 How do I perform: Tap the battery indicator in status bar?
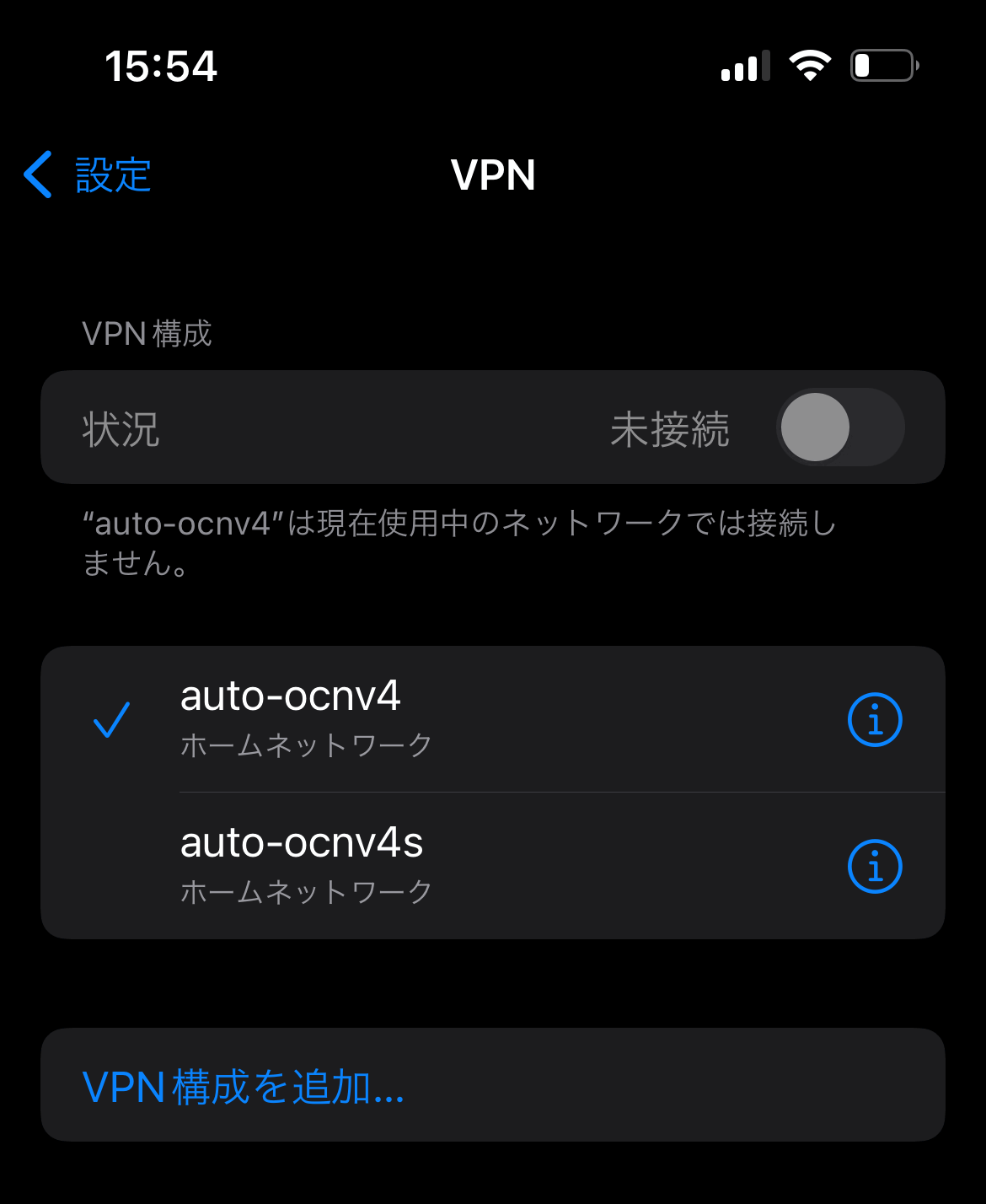click(882, 64)
